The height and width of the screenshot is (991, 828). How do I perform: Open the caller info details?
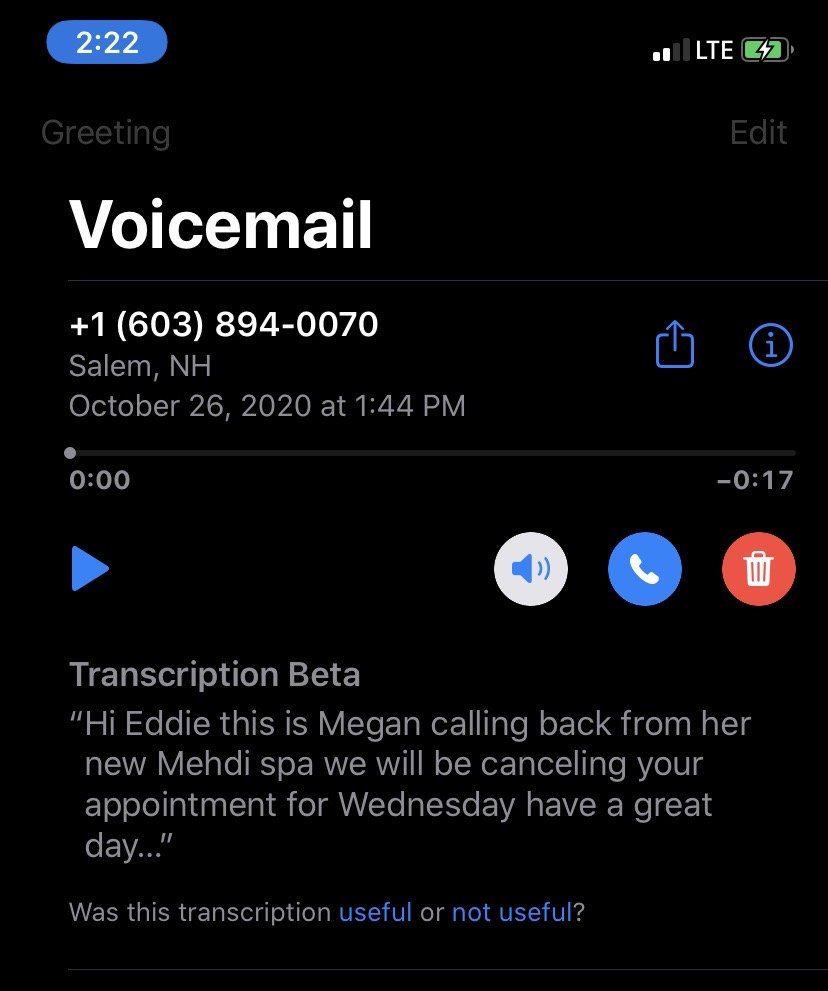770,346
